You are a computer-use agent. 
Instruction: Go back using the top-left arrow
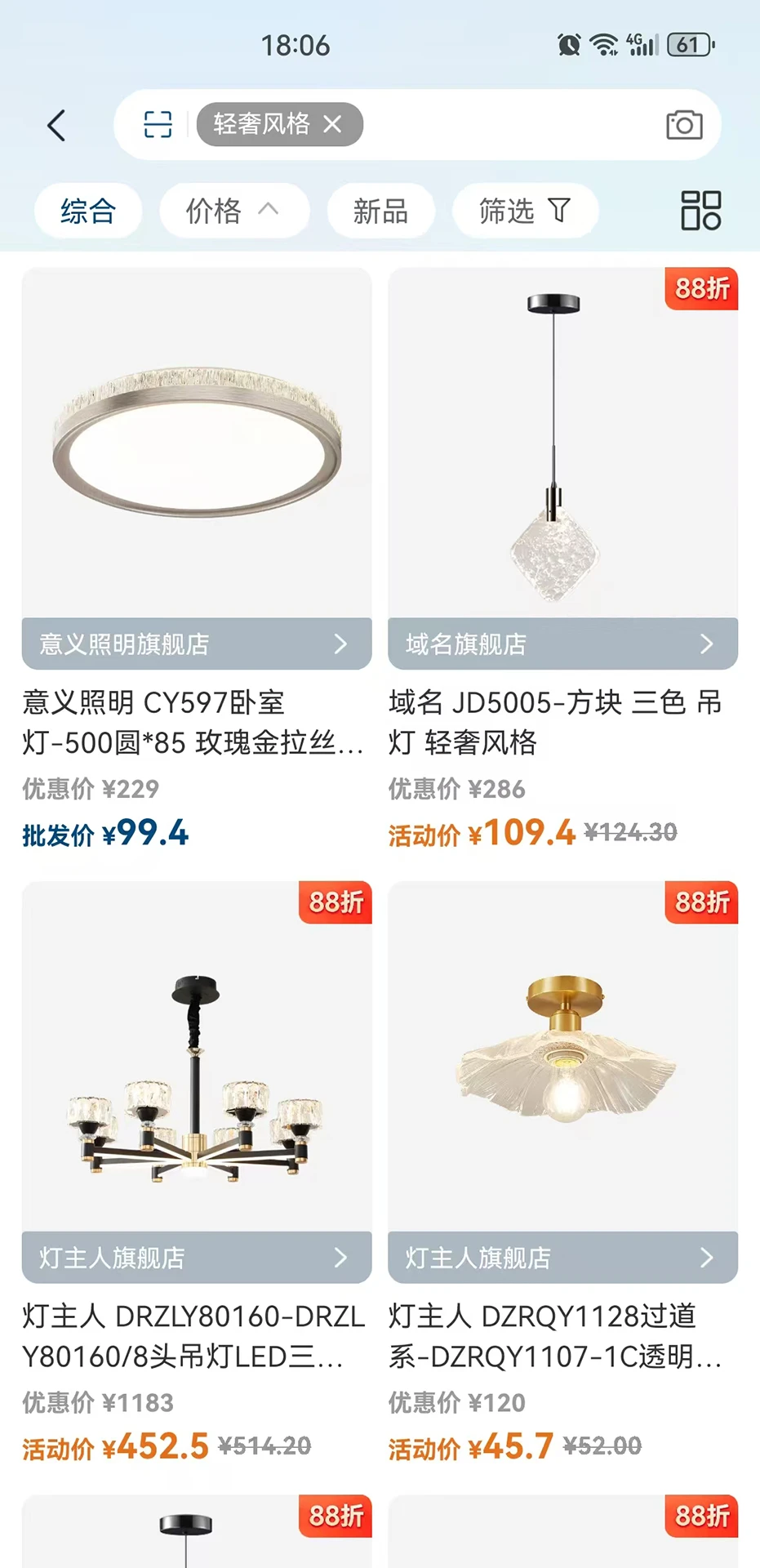[x=56, y=125]
